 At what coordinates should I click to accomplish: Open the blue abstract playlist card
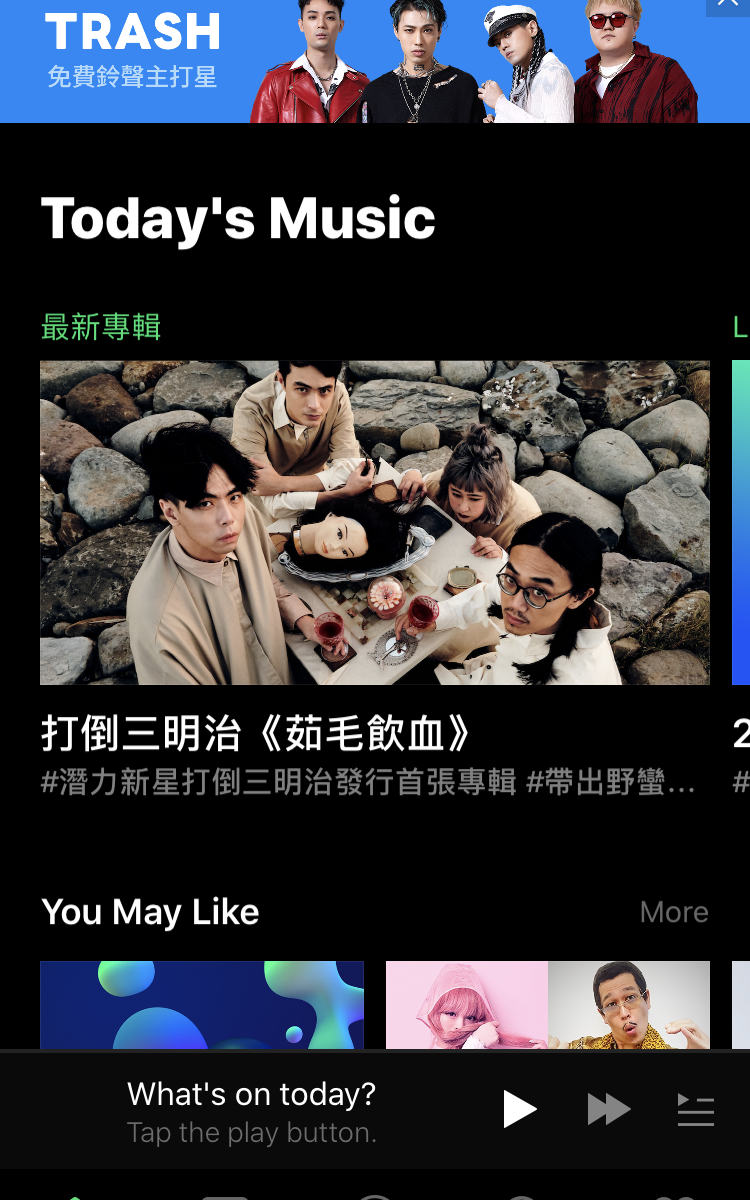[x=202, y=1004]
